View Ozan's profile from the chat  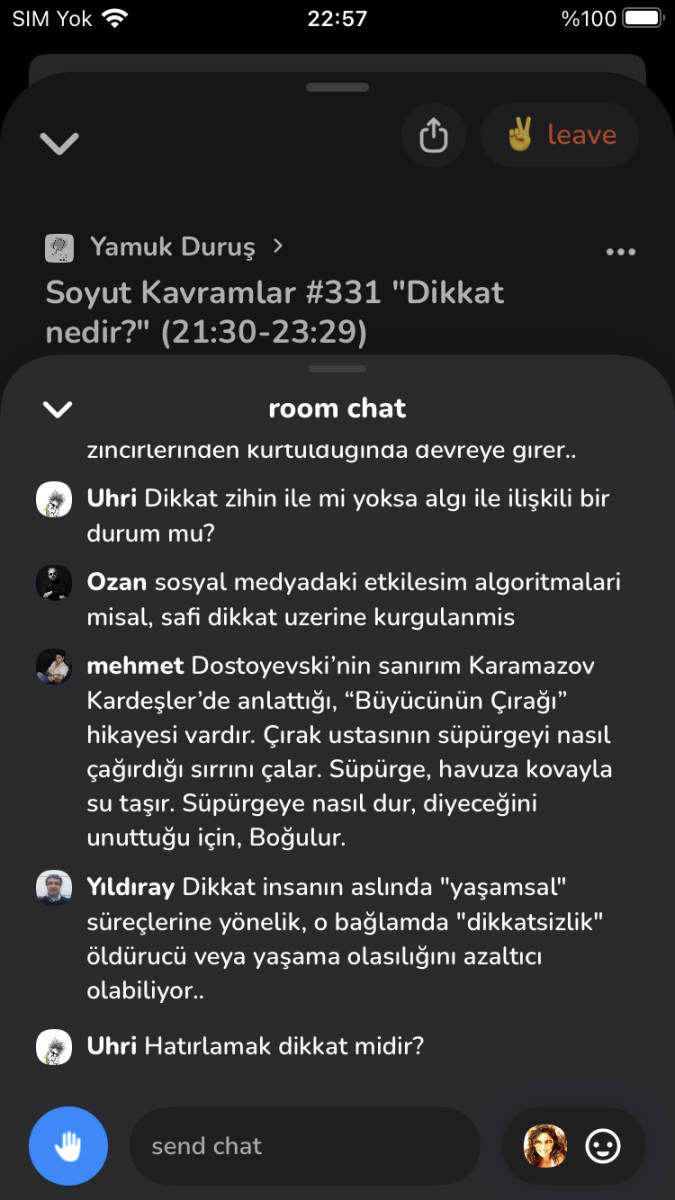(54, 583)
